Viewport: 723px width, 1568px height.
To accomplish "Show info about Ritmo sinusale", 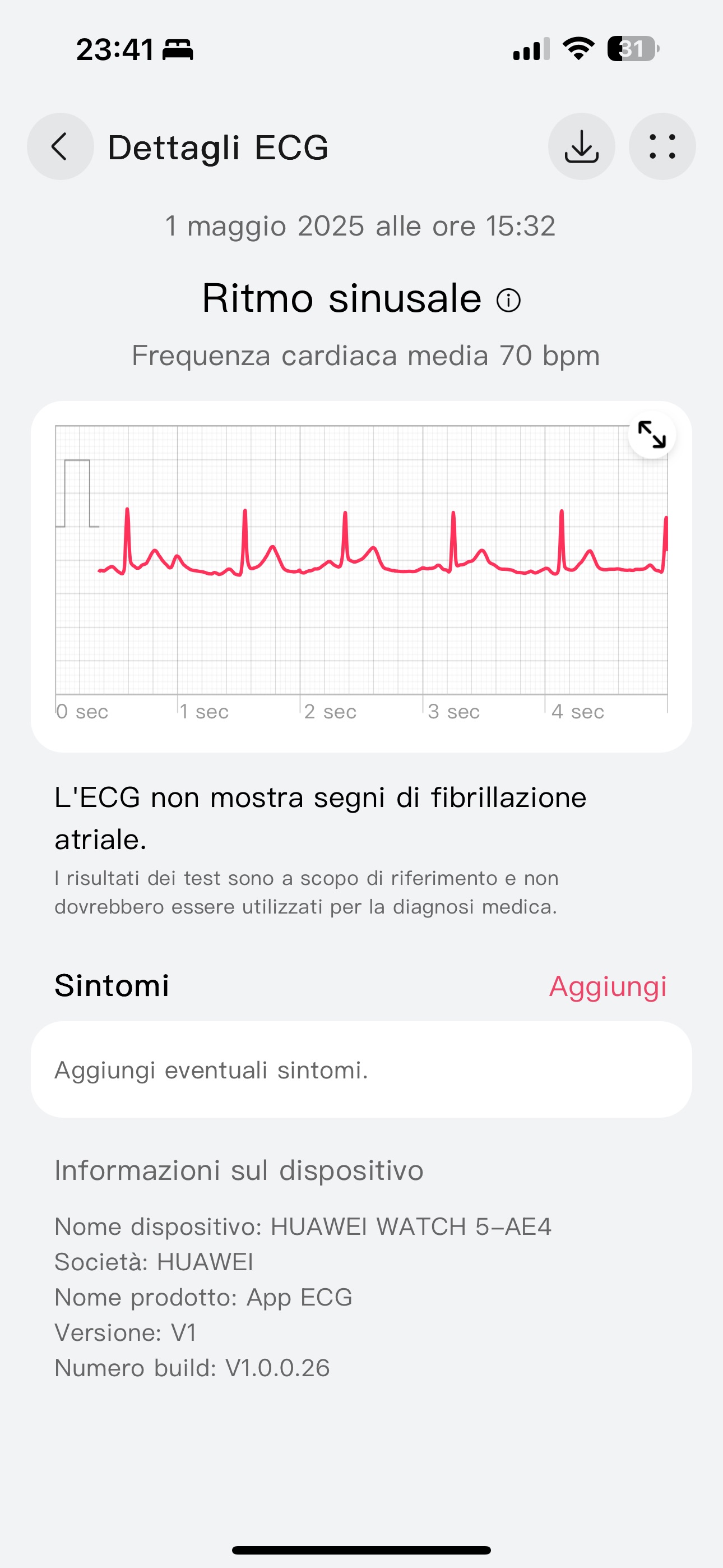I will pyautogui.click(x=509, y=300).
